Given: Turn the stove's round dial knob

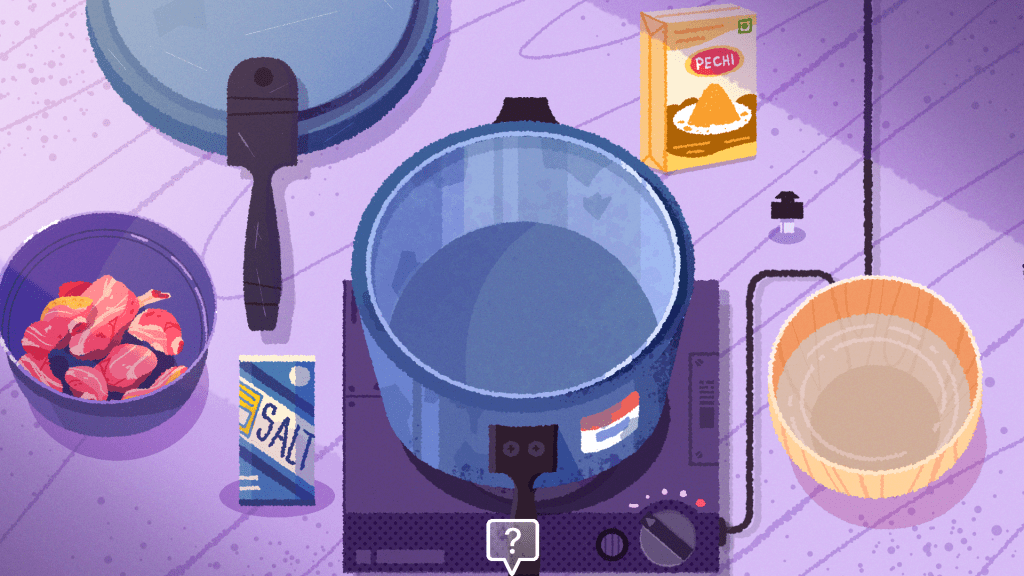Looking at the screenshot, I should [665, 539].
